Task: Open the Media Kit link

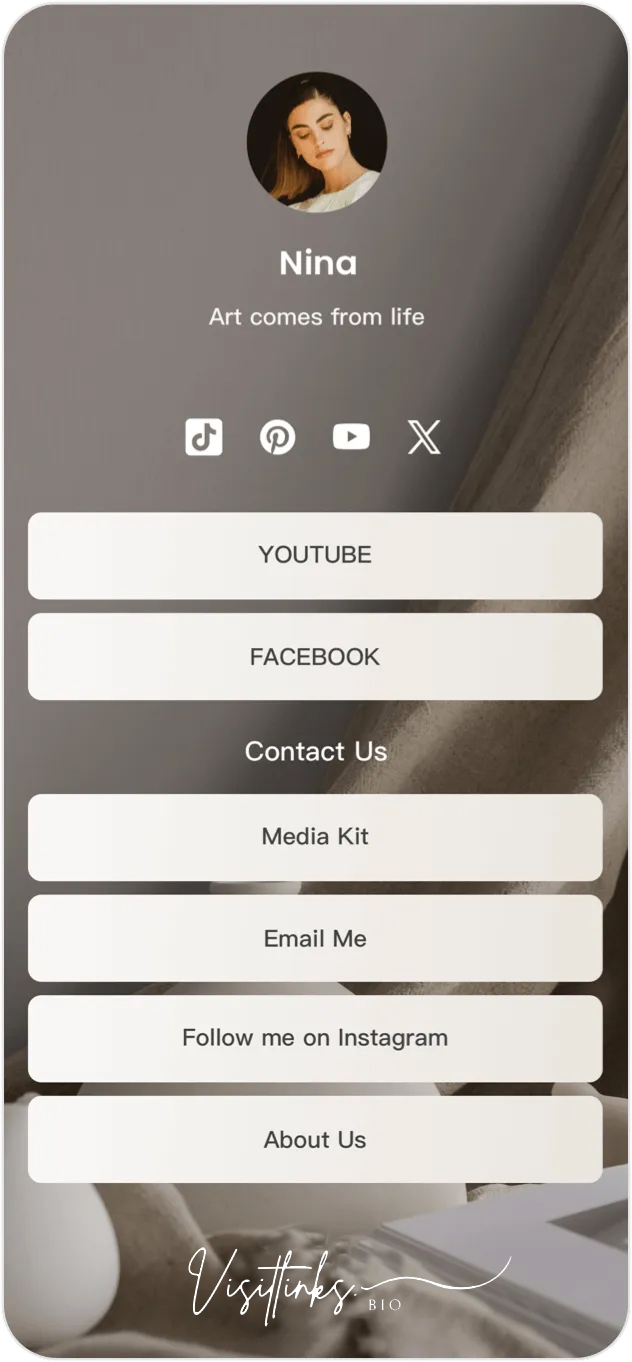Action: pyautogui.click(x=315, y=837)
